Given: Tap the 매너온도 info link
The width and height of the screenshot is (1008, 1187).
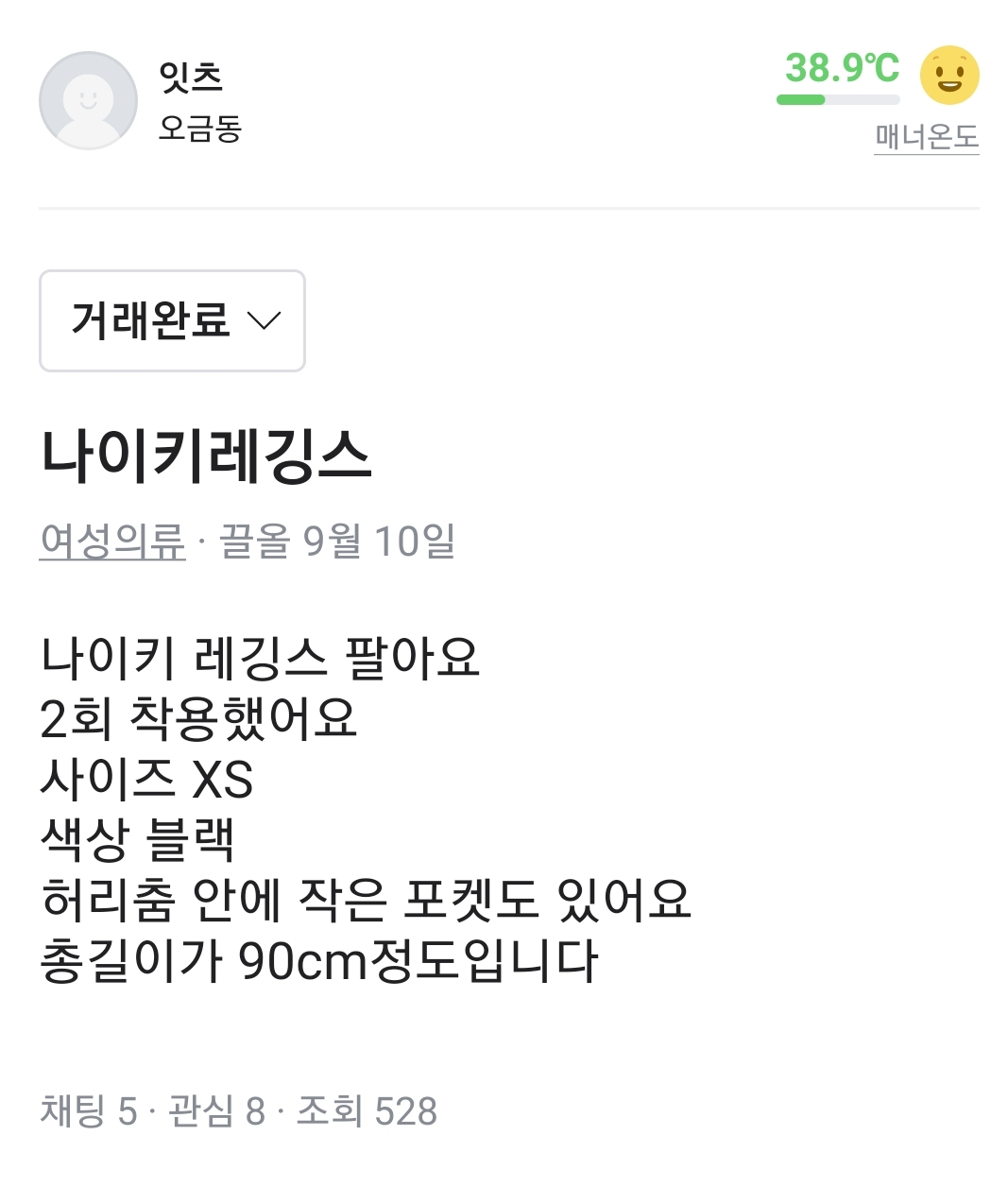Looking at the screenshot, I should 926,137.
